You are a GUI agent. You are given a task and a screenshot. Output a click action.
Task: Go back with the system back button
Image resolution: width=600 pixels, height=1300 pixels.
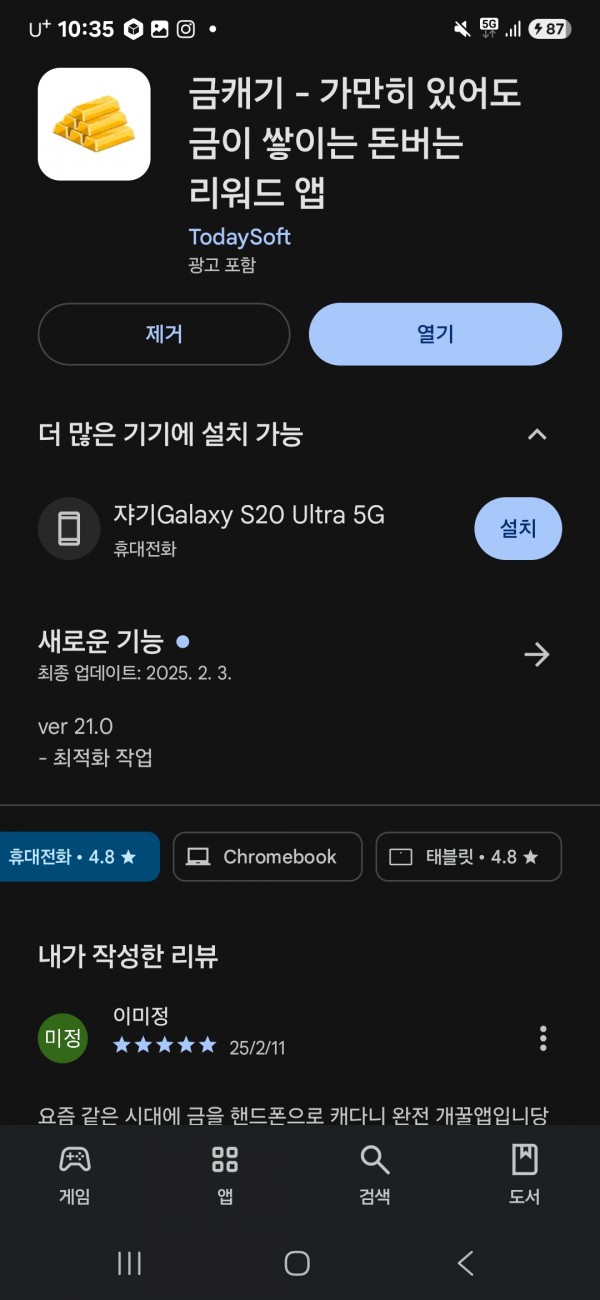coord(466,1263)
